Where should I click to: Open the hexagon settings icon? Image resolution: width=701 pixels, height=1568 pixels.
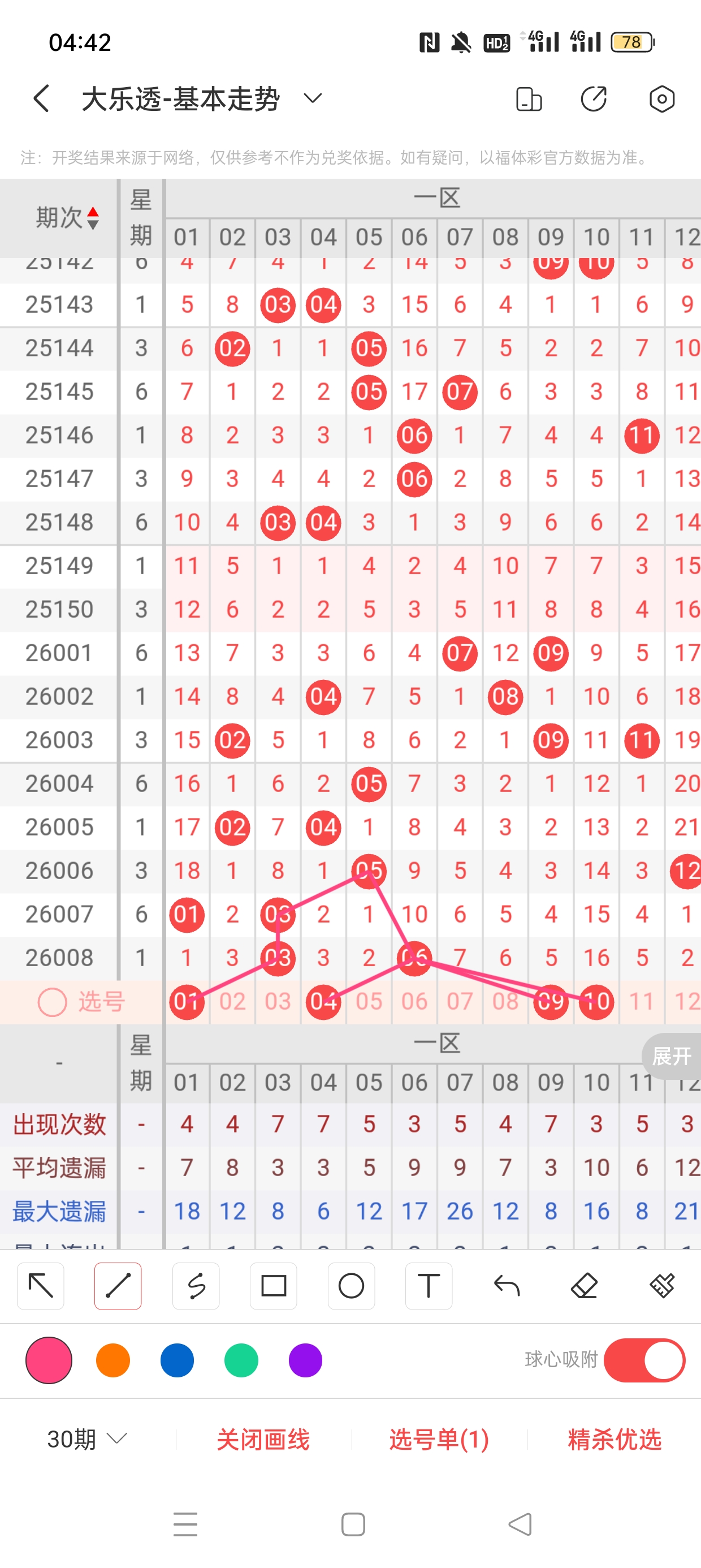(661, 98)
